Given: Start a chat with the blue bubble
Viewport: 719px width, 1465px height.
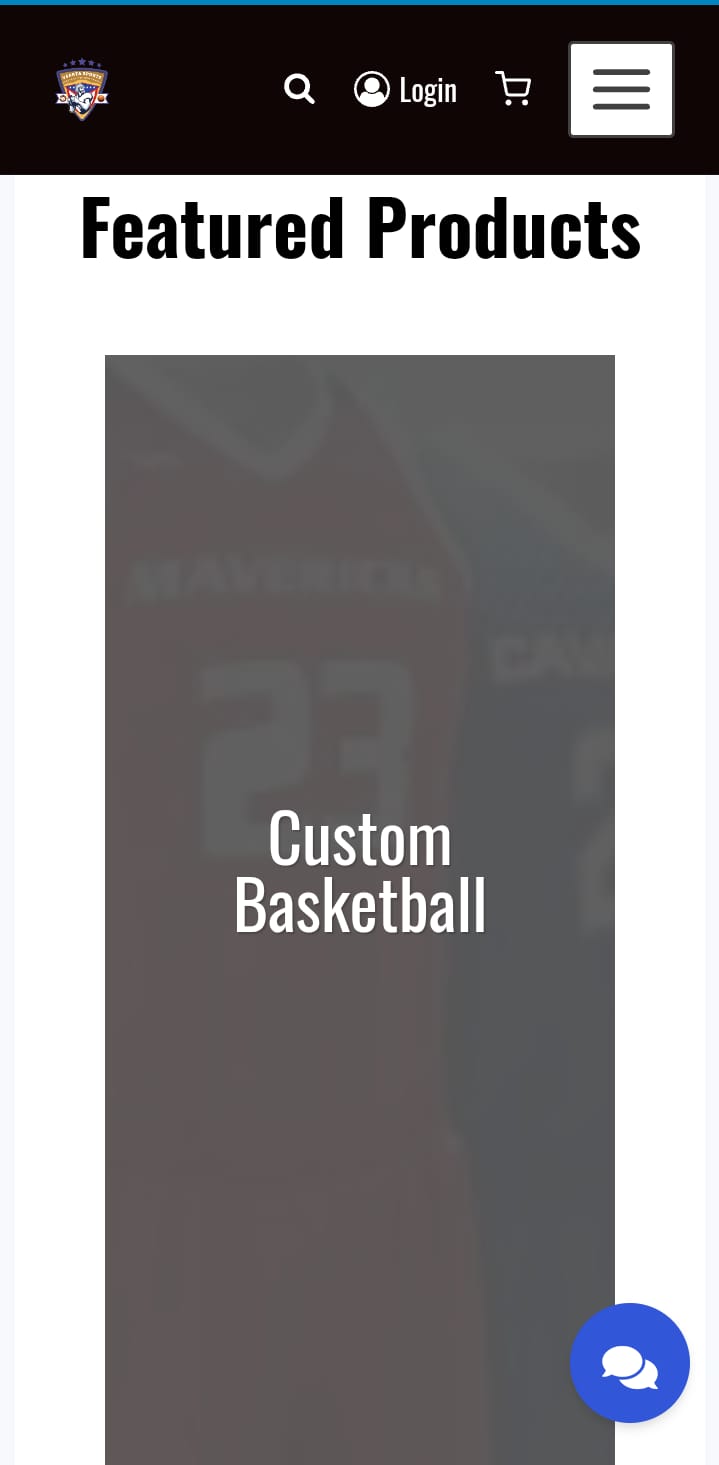Looking at the screenshot, I should tap(630, 1363).
